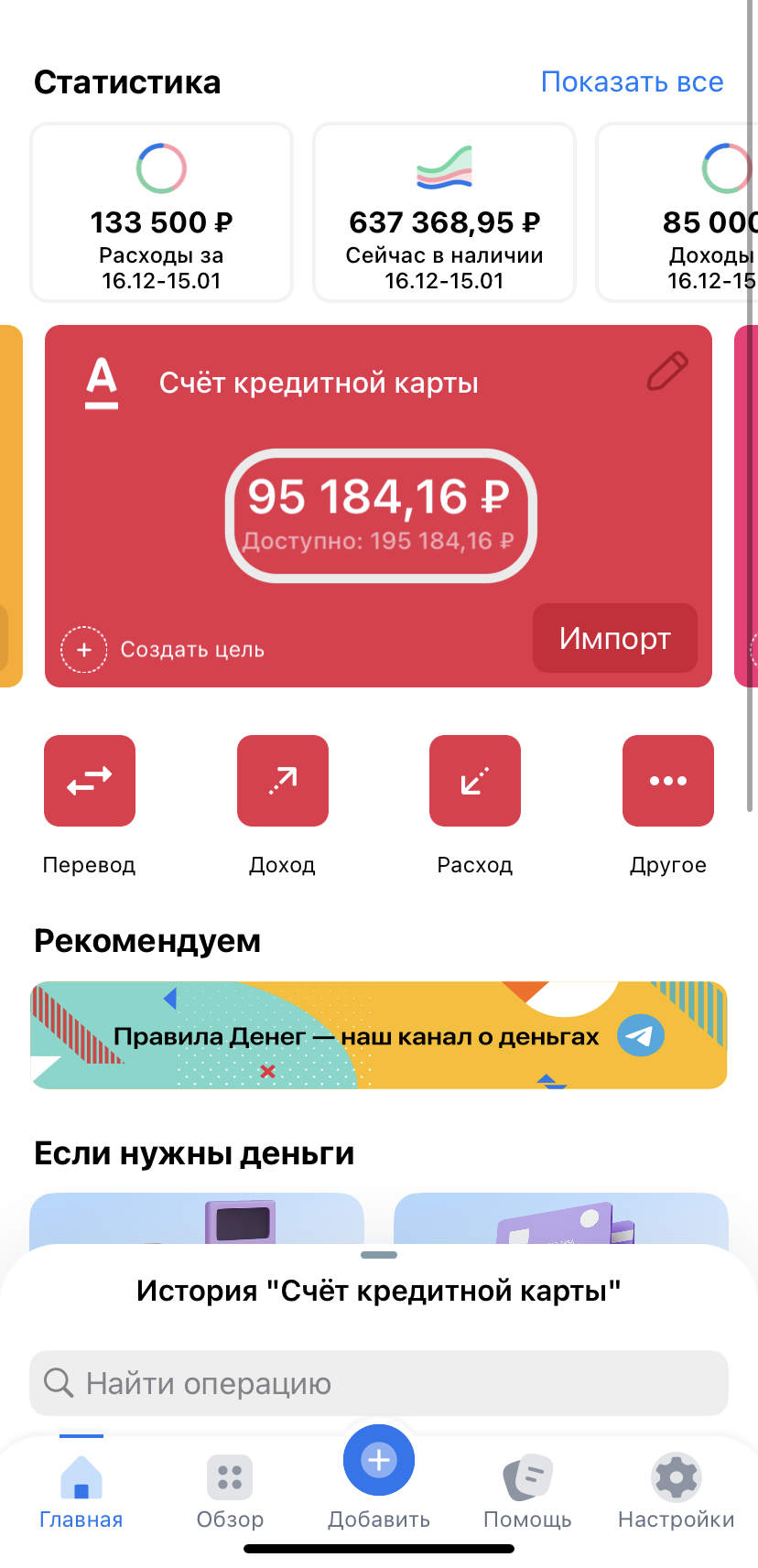Image resolution: width=758 pixels, height=1568 pixels.
Task: Open the "Расходы за 16.12-15.01" statistics card
Action: (162, 212)
